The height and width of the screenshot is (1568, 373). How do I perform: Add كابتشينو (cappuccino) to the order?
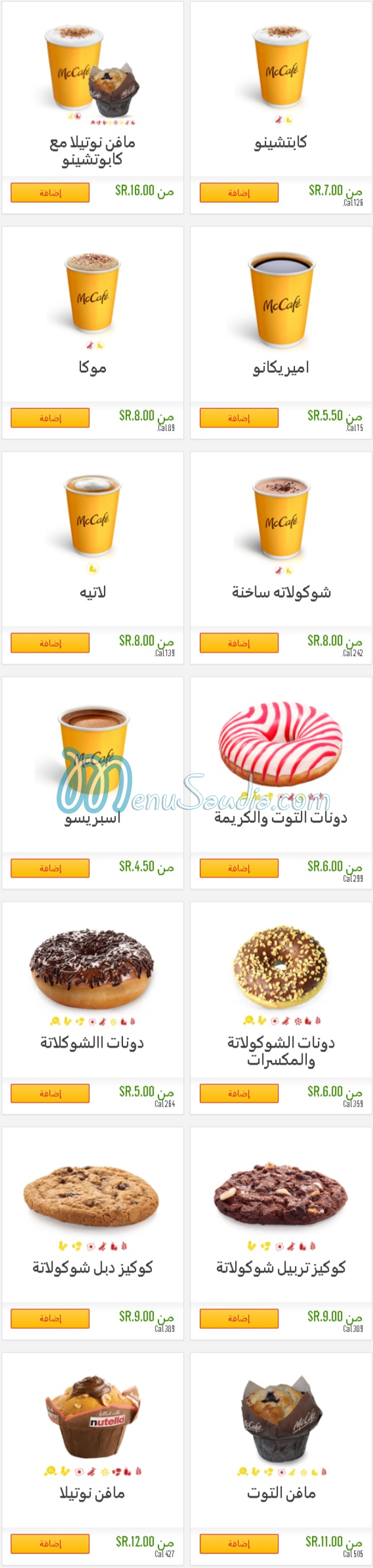point(239,193)
